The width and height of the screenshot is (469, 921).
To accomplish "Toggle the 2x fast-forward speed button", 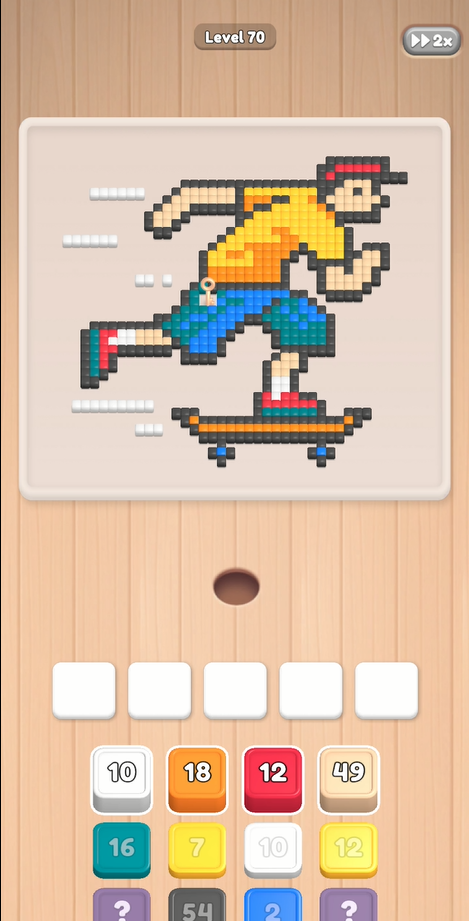I will [431, 41].
